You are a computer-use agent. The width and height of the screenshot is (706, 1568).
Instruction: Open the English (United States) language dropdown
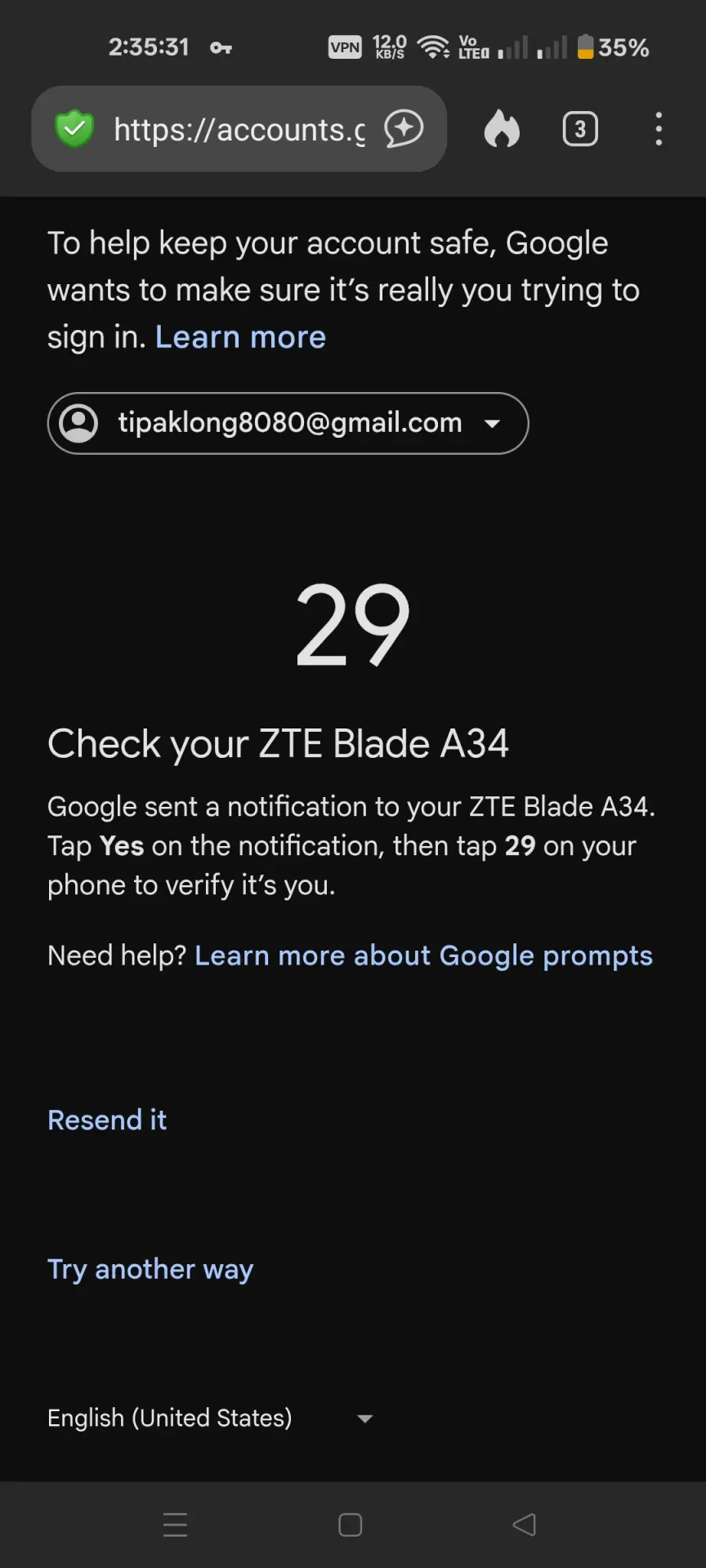210,1418
